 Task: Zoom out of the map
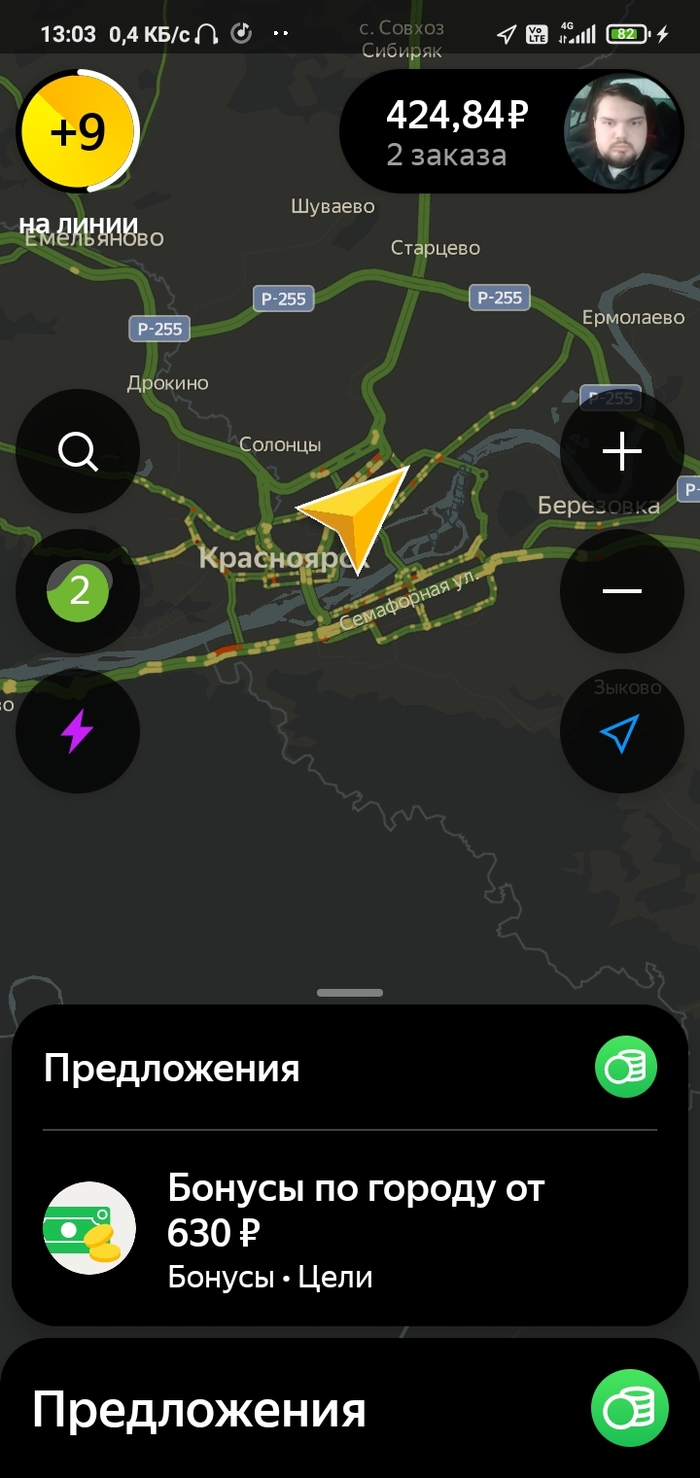(x=621, y=592)
